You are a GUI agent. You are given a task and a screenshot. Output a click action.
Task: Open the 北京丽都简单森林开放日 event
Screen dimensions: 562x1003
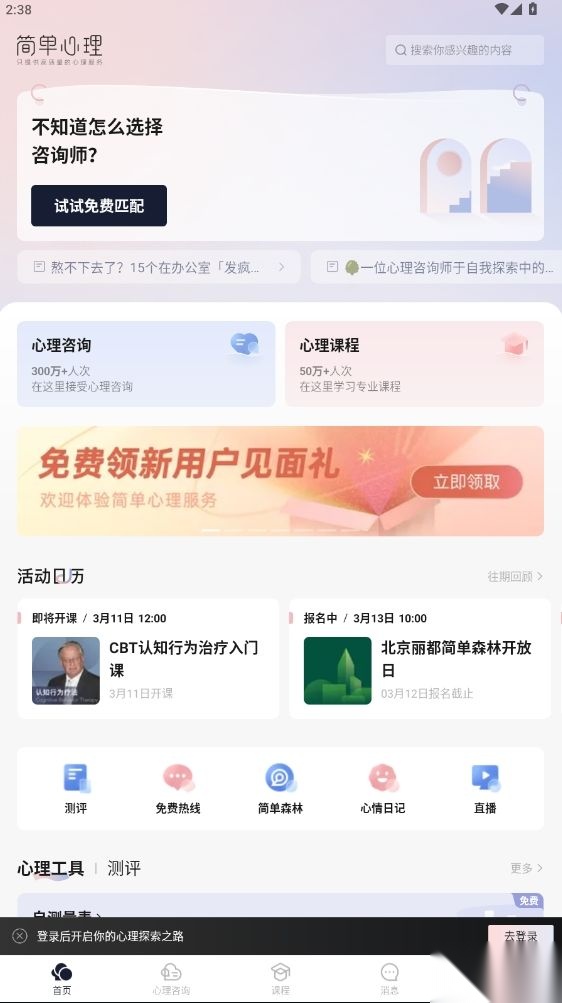coord(419,659)
